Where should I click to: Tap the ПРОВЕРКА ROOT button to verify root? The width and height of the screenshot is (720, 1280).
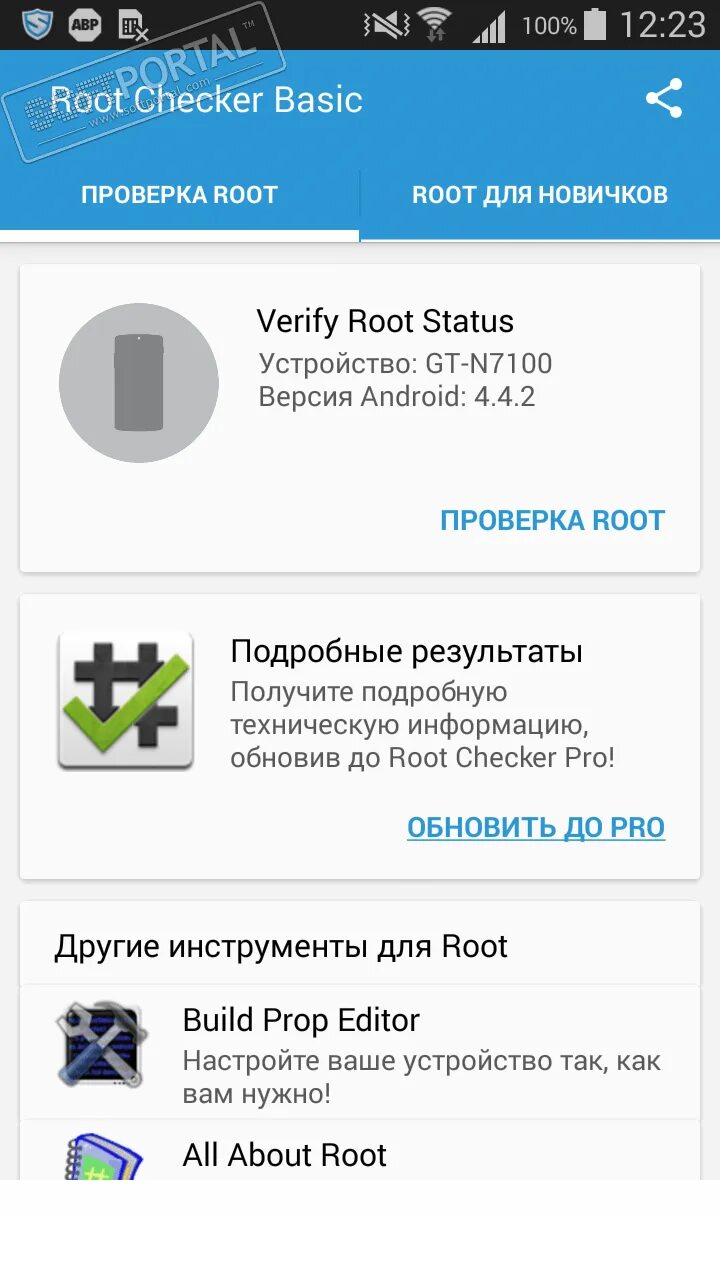point(552,520)
